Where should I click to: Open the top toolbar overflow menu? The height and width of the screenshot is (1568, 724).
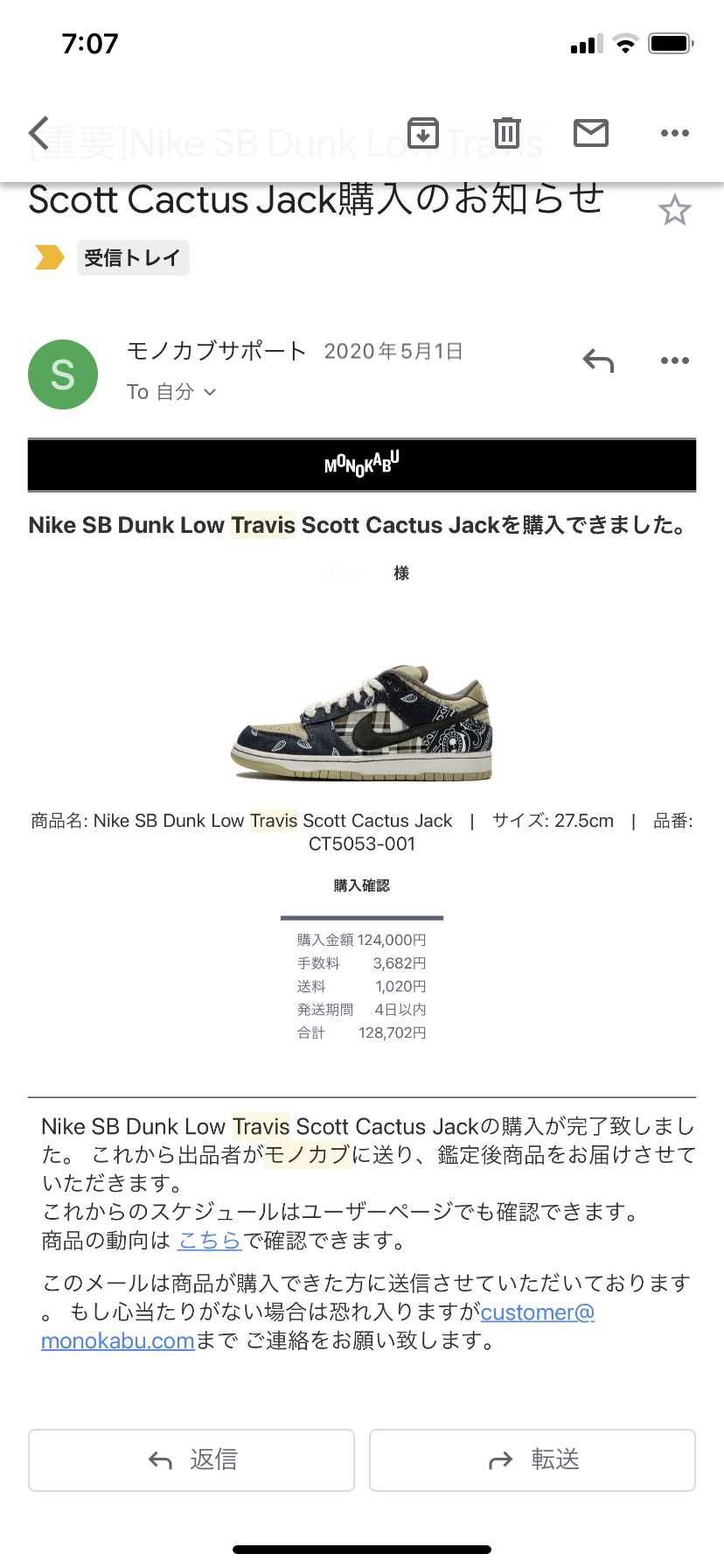click(674, 133)
